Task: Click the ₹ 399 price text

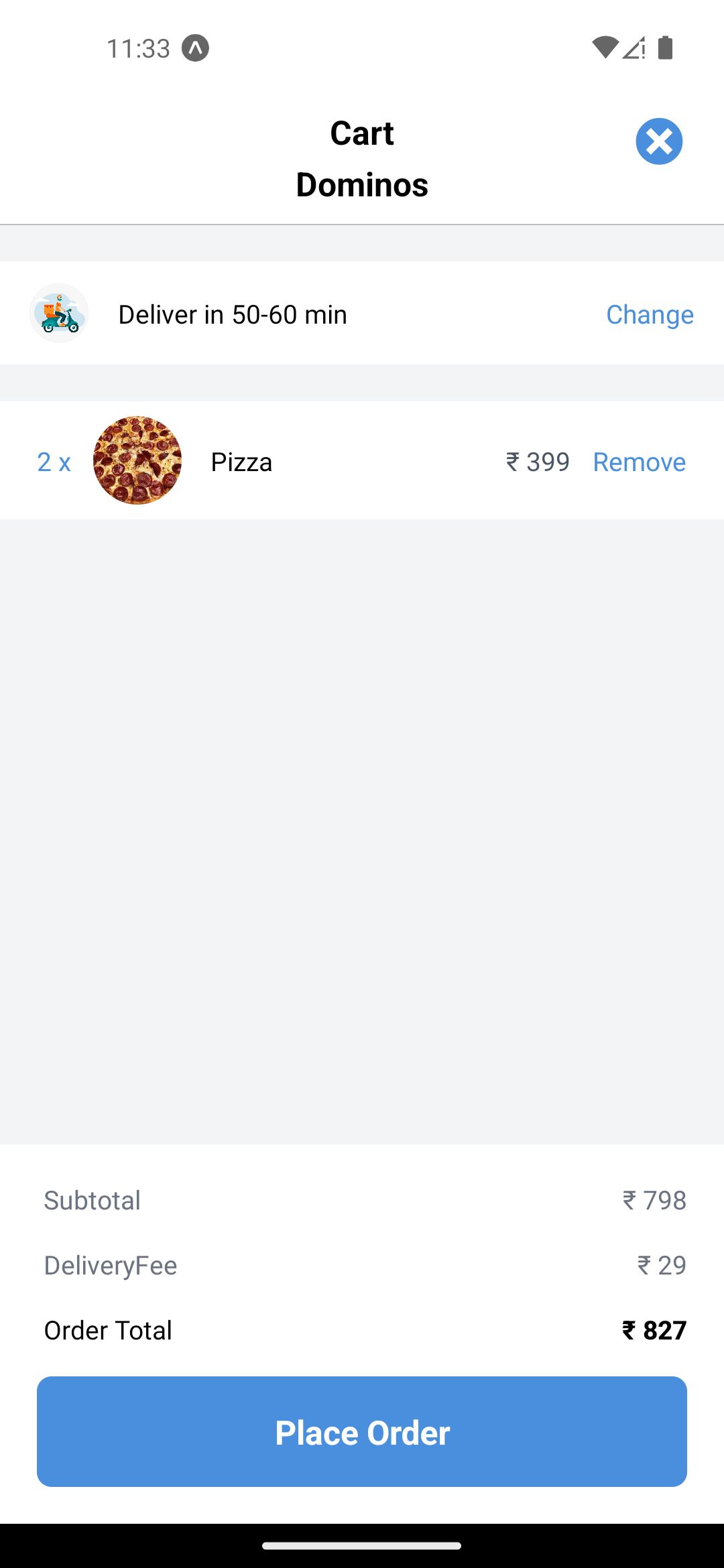Action: (x=537, y=461)
